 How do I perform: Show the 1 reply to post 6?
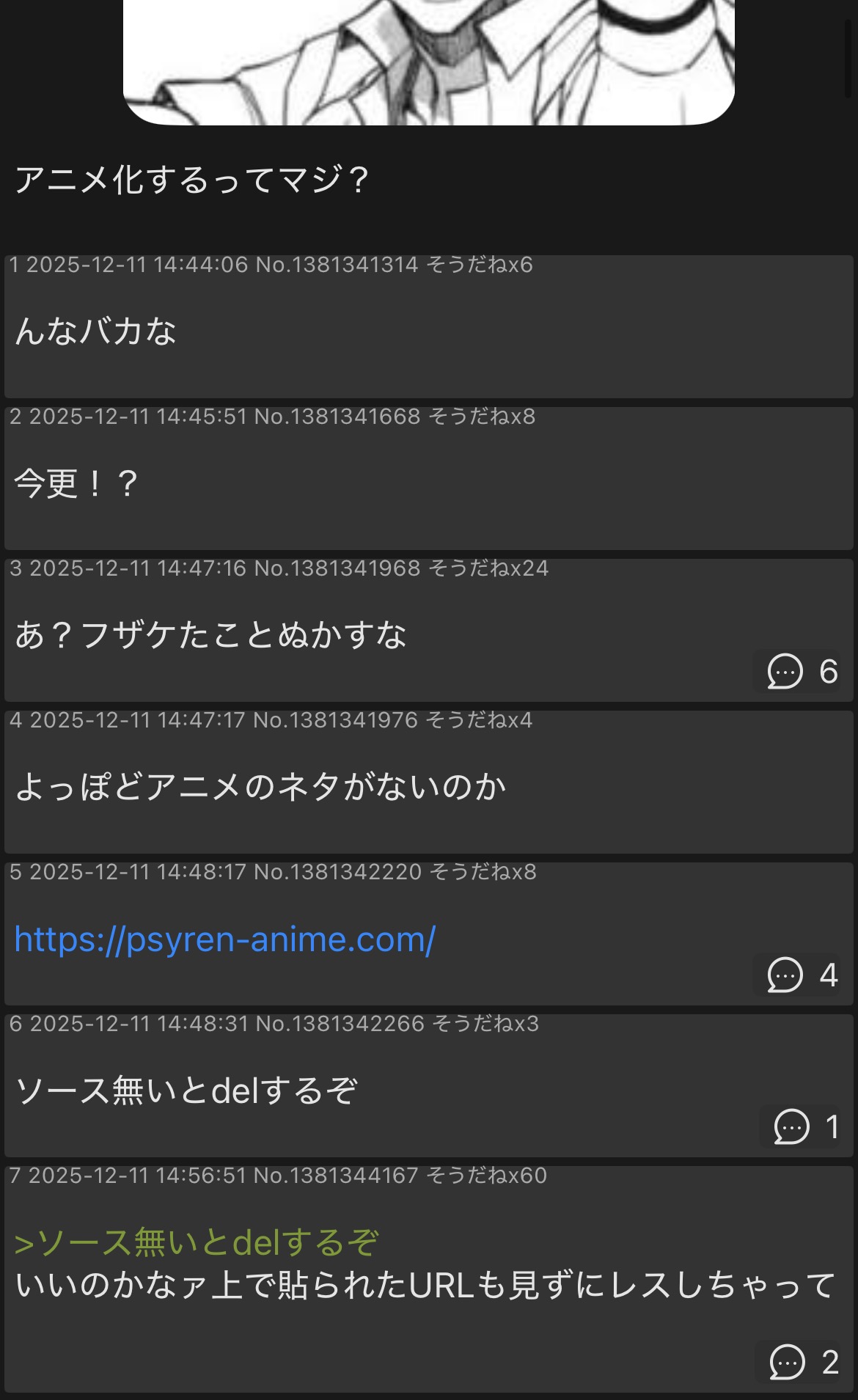coord(806,1126)
